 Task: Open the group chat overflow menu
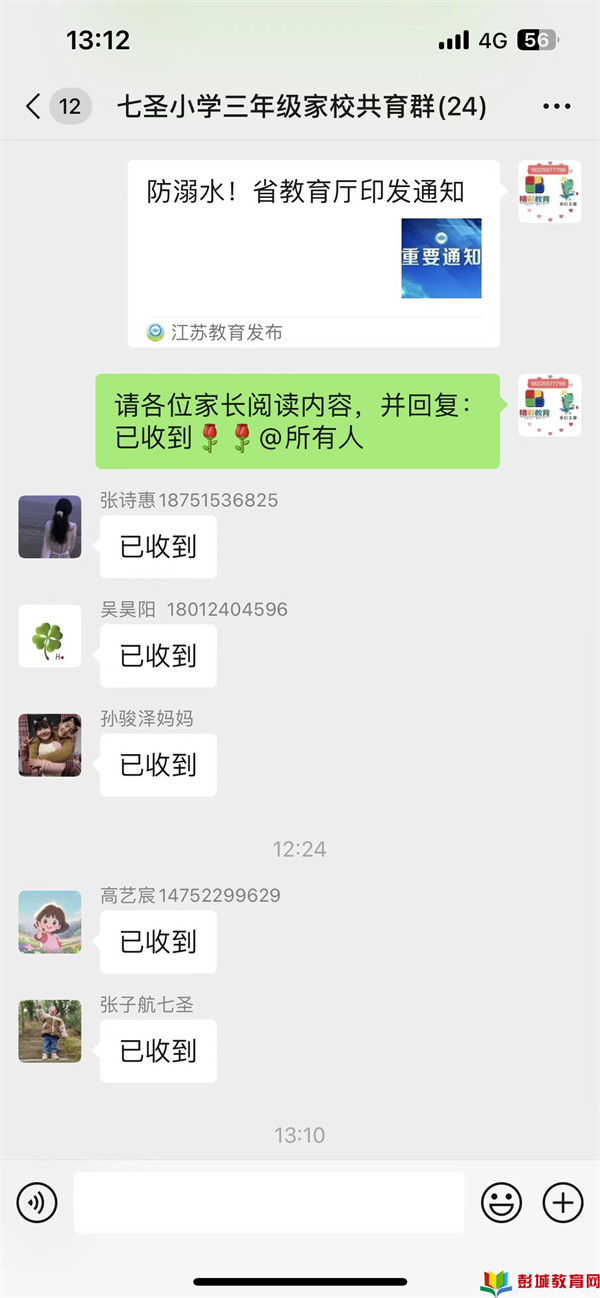point(556,106)
